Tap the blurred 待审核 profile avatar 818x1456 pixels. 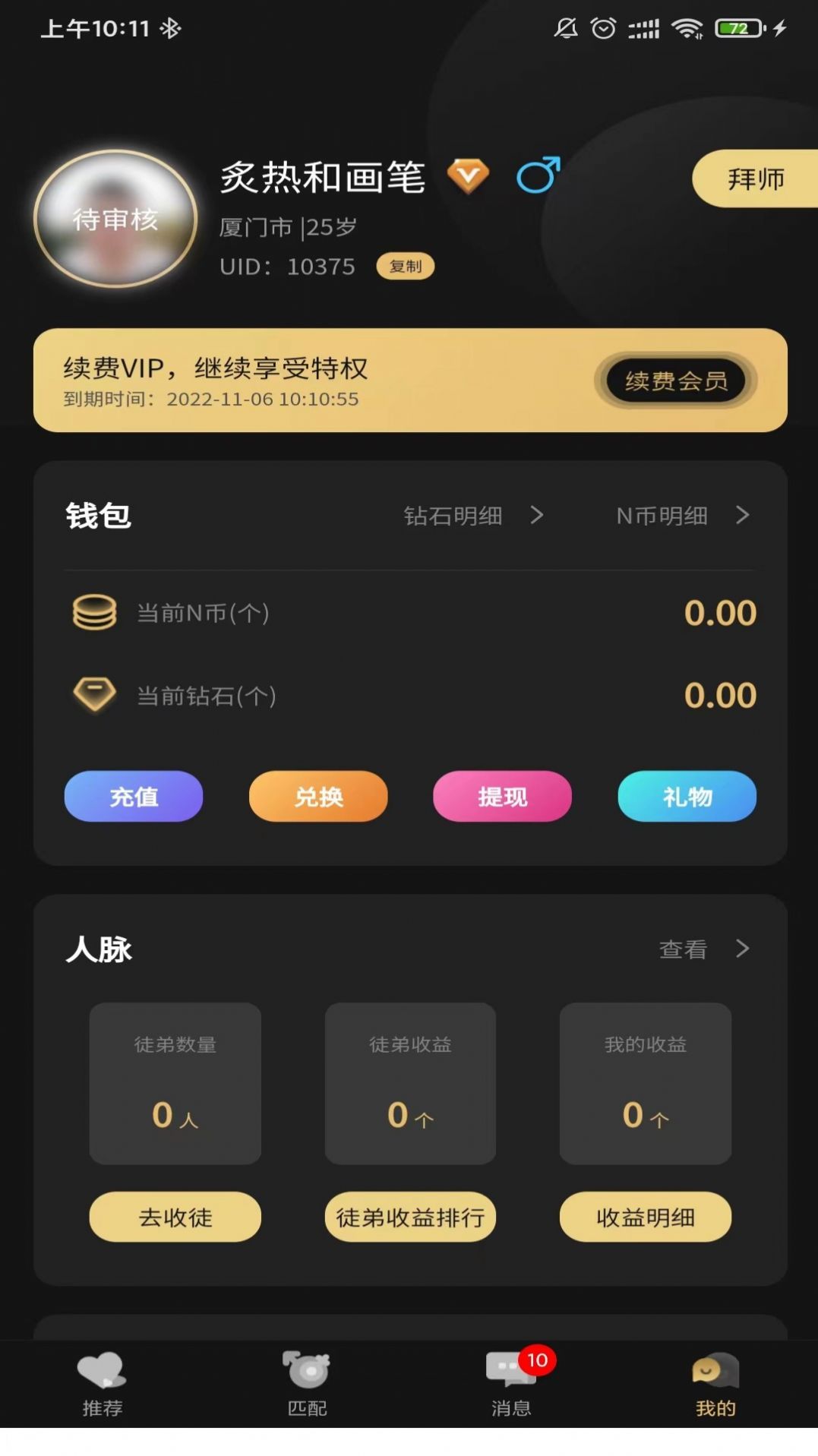(115, 220)
